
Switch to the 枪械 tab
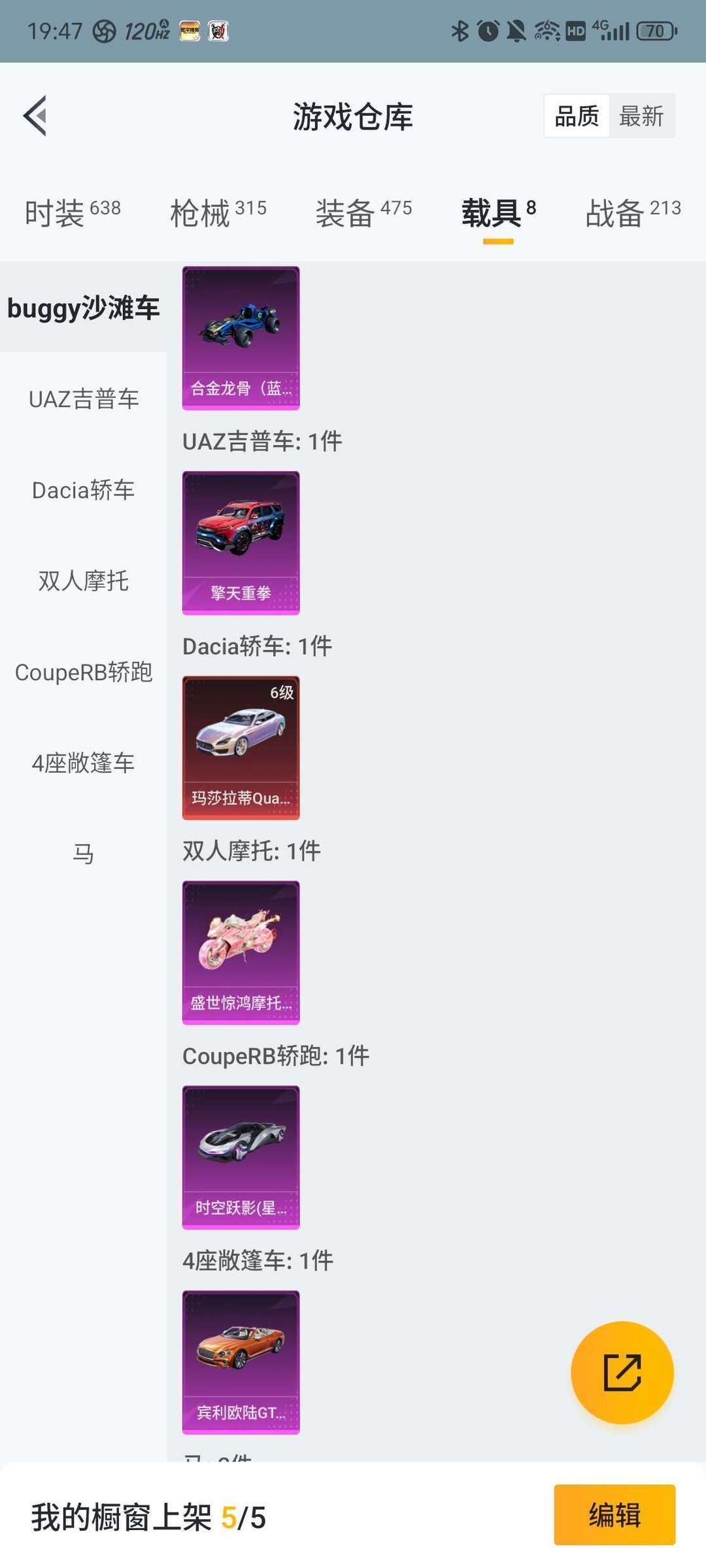(x=218, y=212)
